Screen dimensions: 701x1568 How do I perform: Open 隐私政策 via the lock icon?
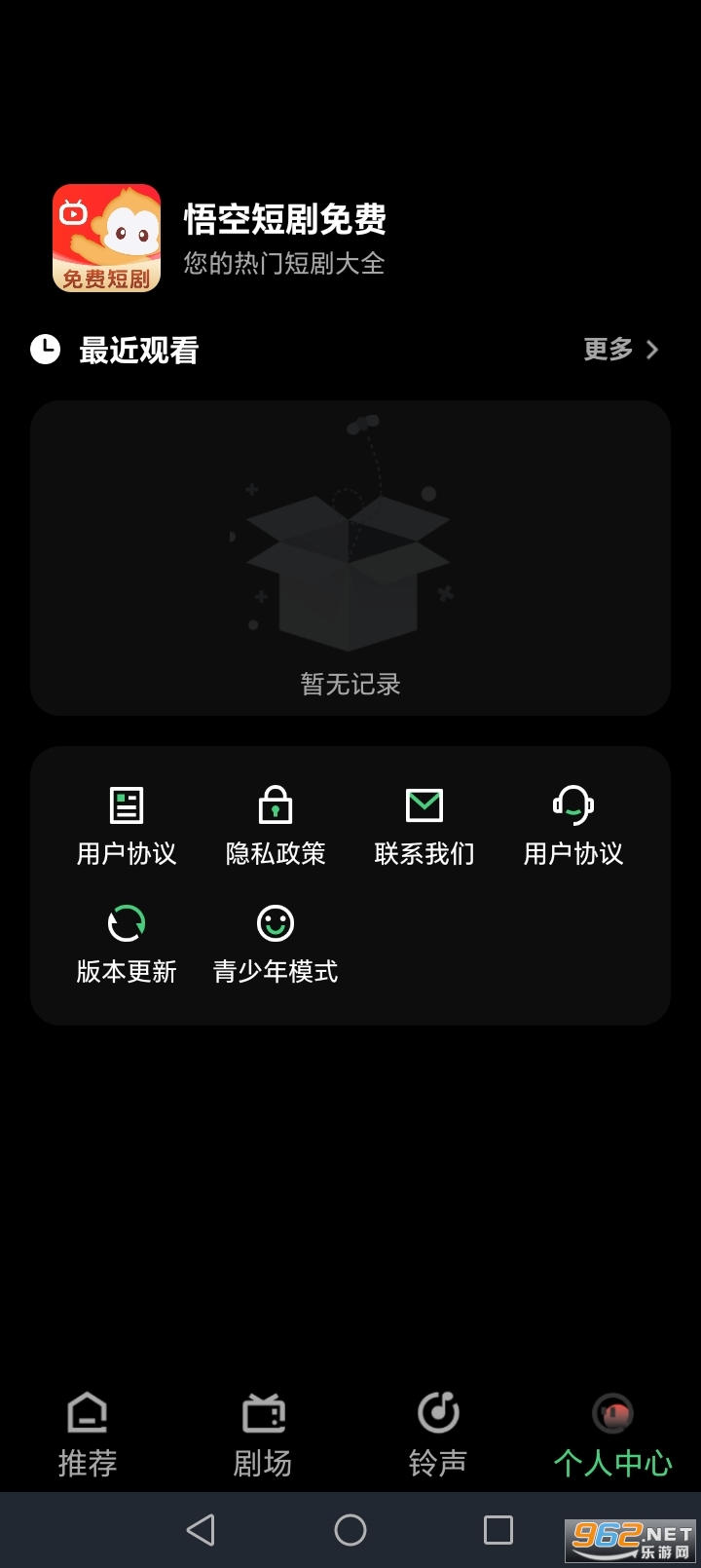pos(275,806)
